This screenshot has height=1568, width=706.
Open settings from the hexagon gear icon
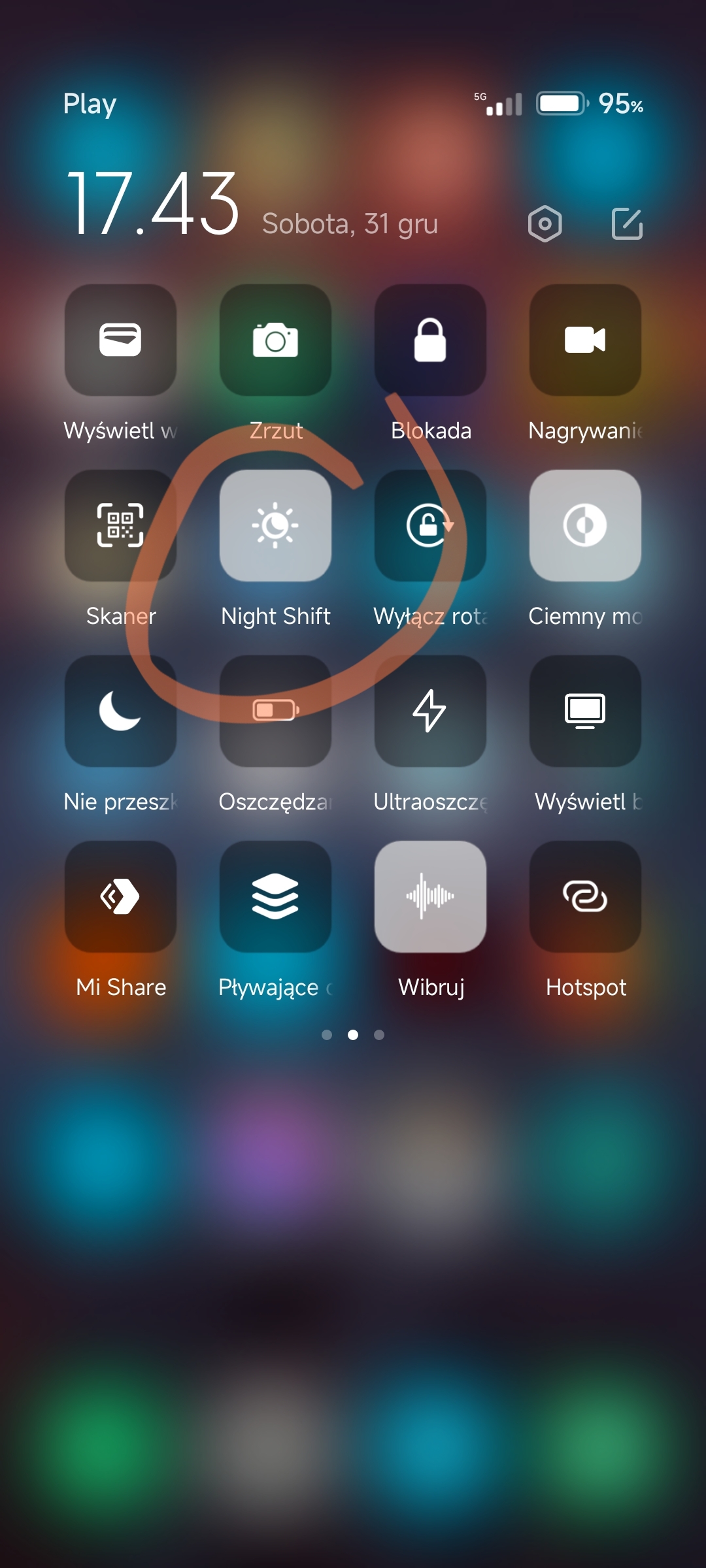545,224
